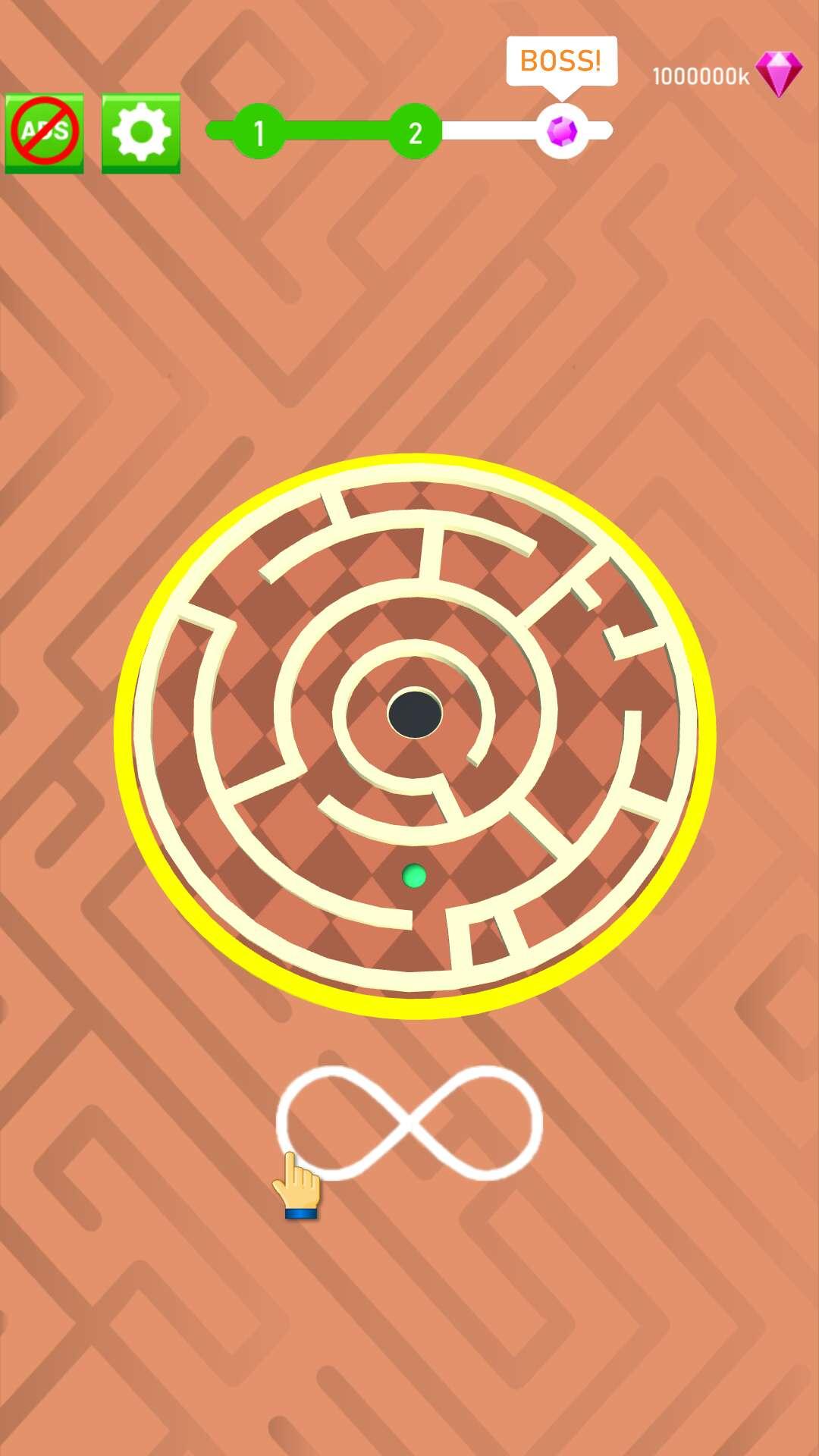Tap the remove ads button
This screenshot has height=1456, width=819.
click(45, 133)
